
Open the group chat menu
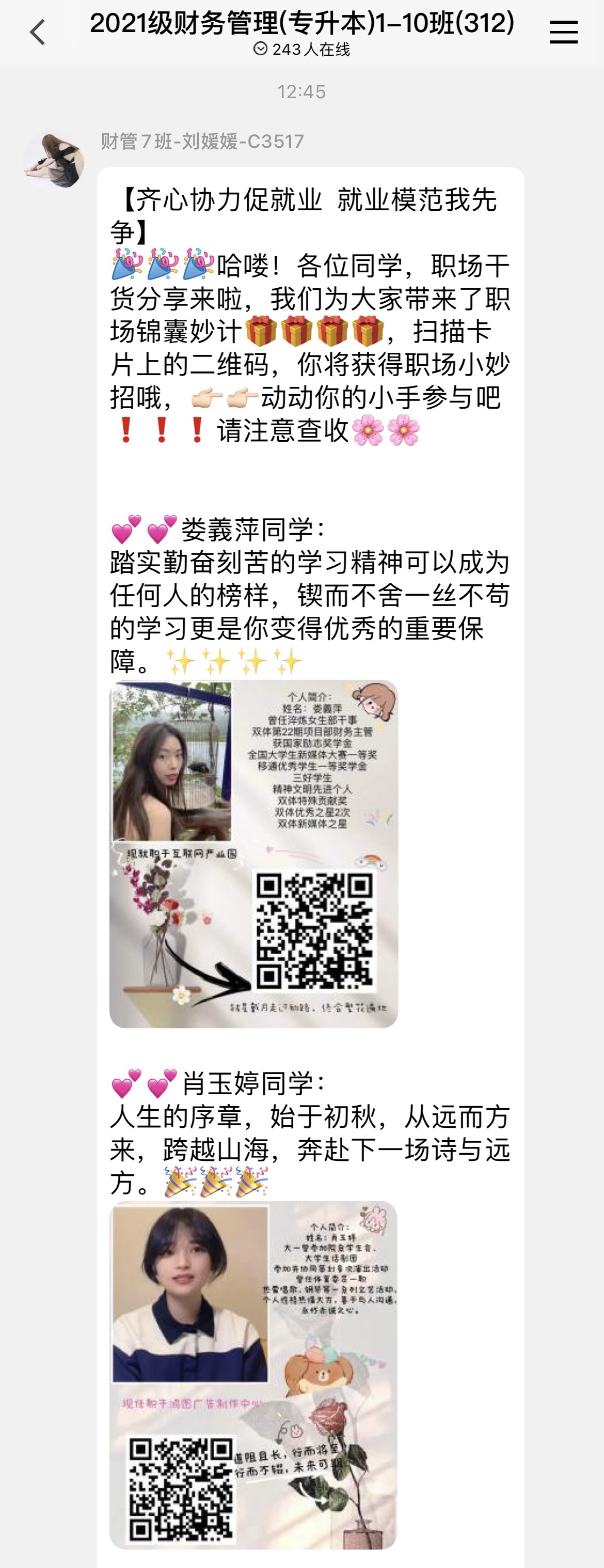point(563,32)
